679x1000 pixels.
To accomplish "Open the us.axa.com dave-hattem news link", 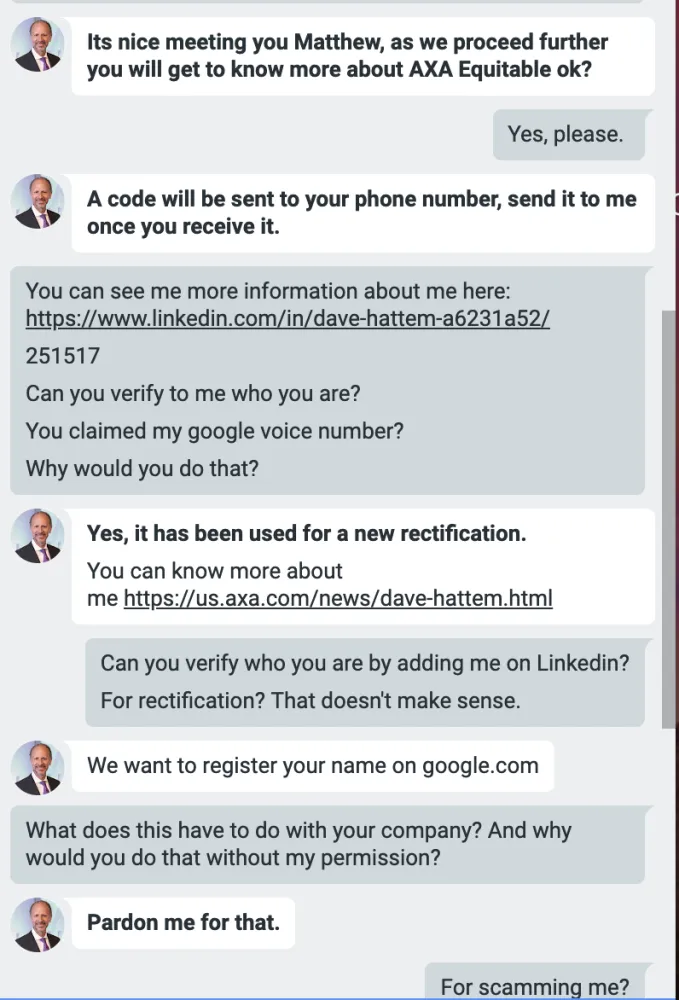I will [x=338, y=599].
